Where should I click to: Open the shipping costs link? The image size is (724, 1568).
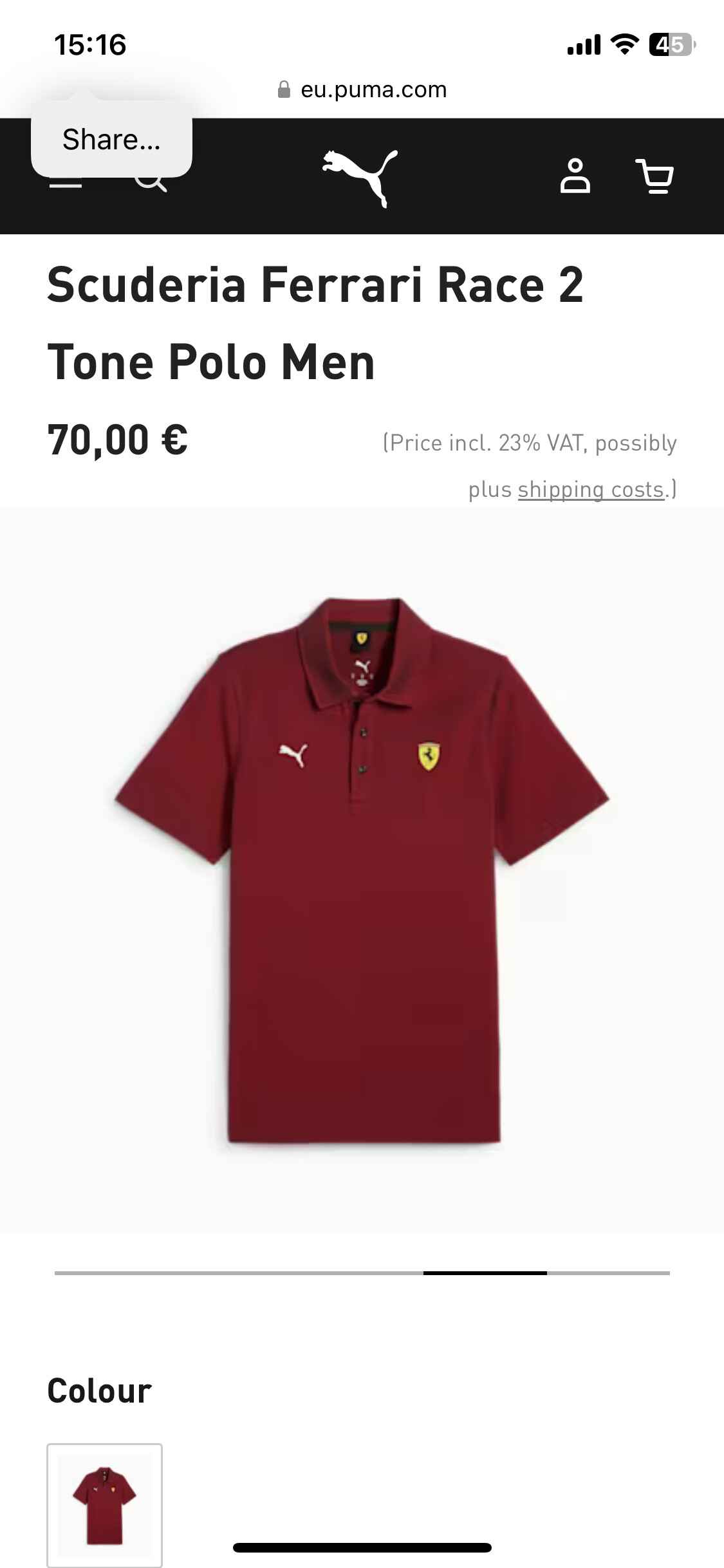tap(591, 490)
